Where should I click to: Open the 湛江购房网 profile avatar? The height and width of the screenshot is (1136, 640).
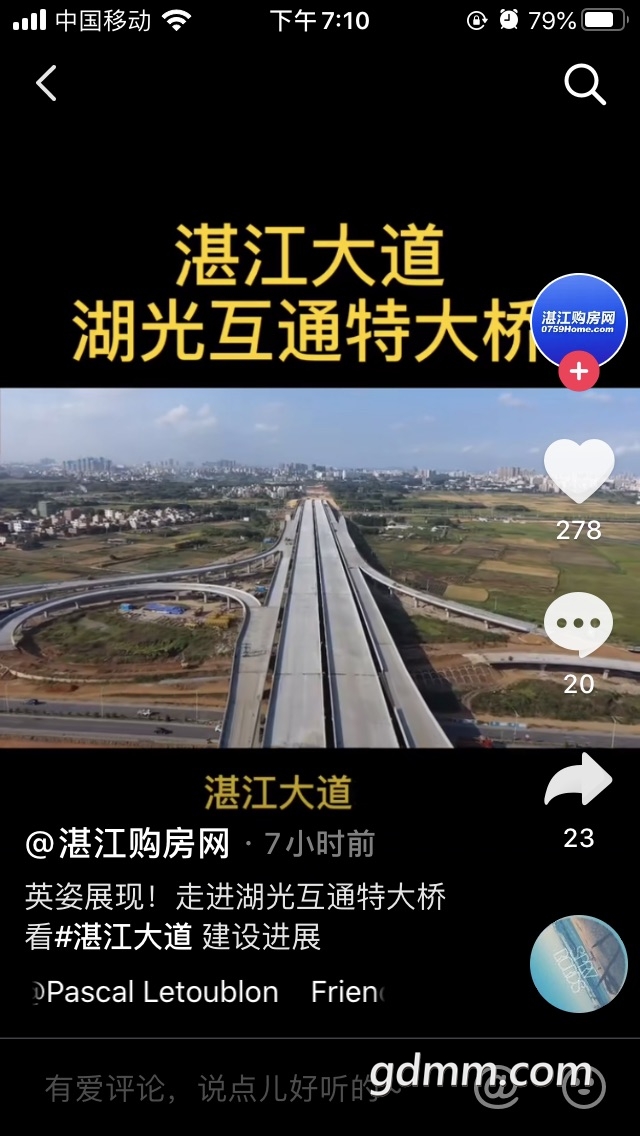579,321
